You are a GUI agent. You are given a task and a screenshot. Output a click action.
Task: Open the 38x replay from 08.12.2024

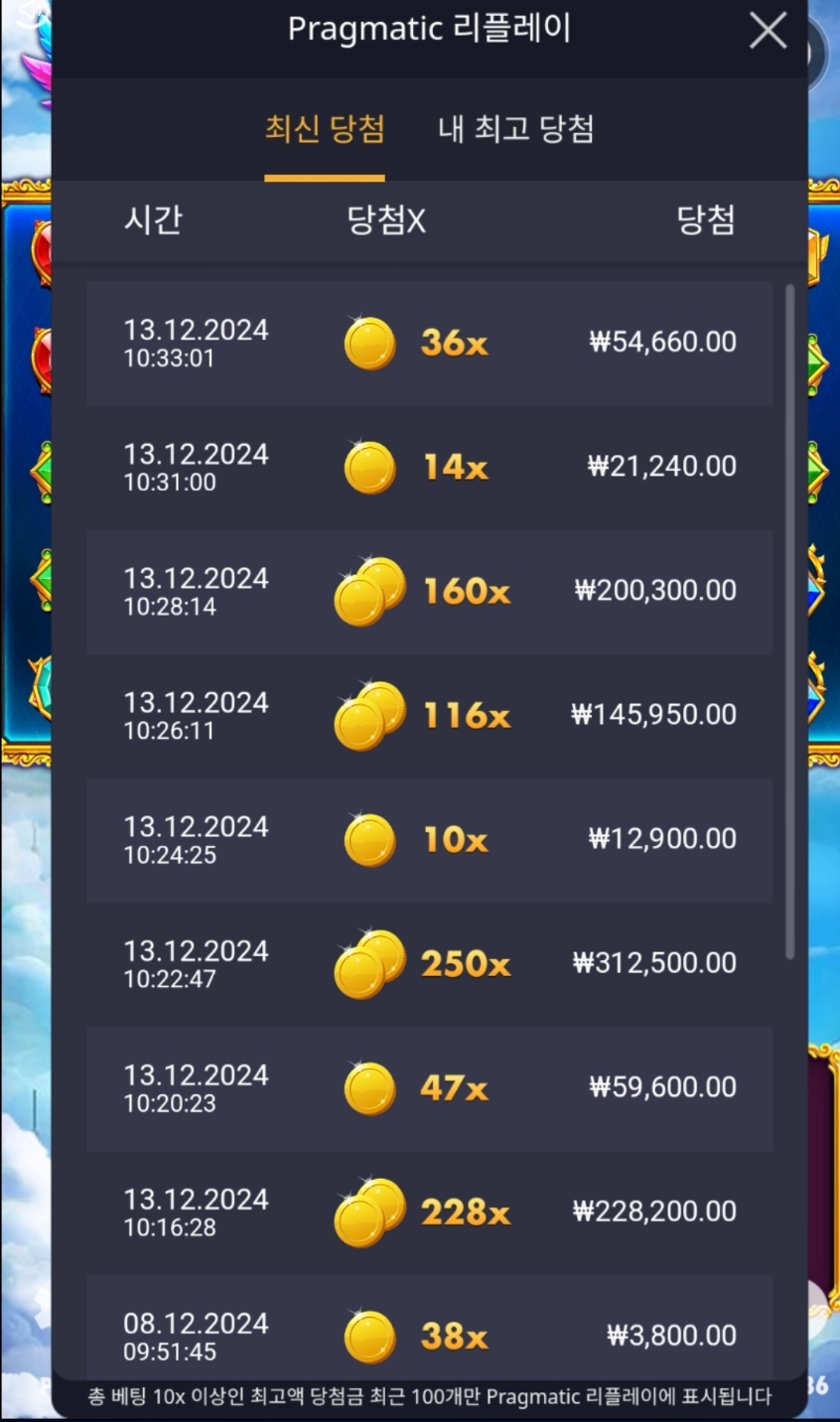tap(429, 1334)
